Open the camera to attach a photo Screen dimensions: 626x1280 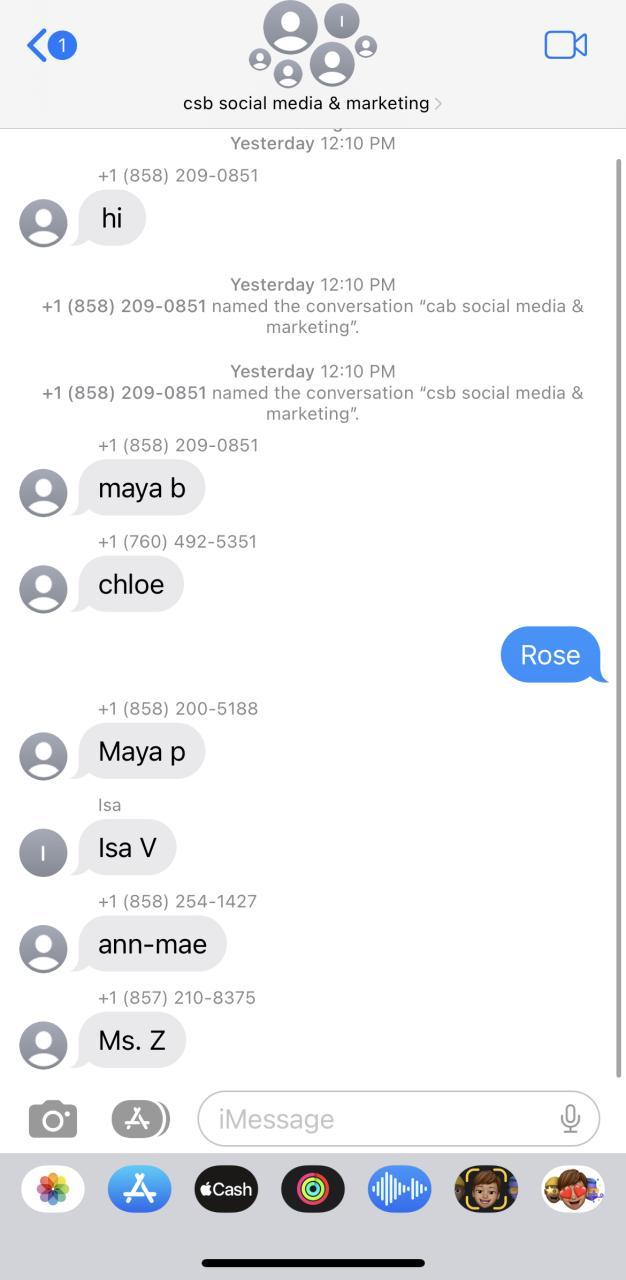53,1119
